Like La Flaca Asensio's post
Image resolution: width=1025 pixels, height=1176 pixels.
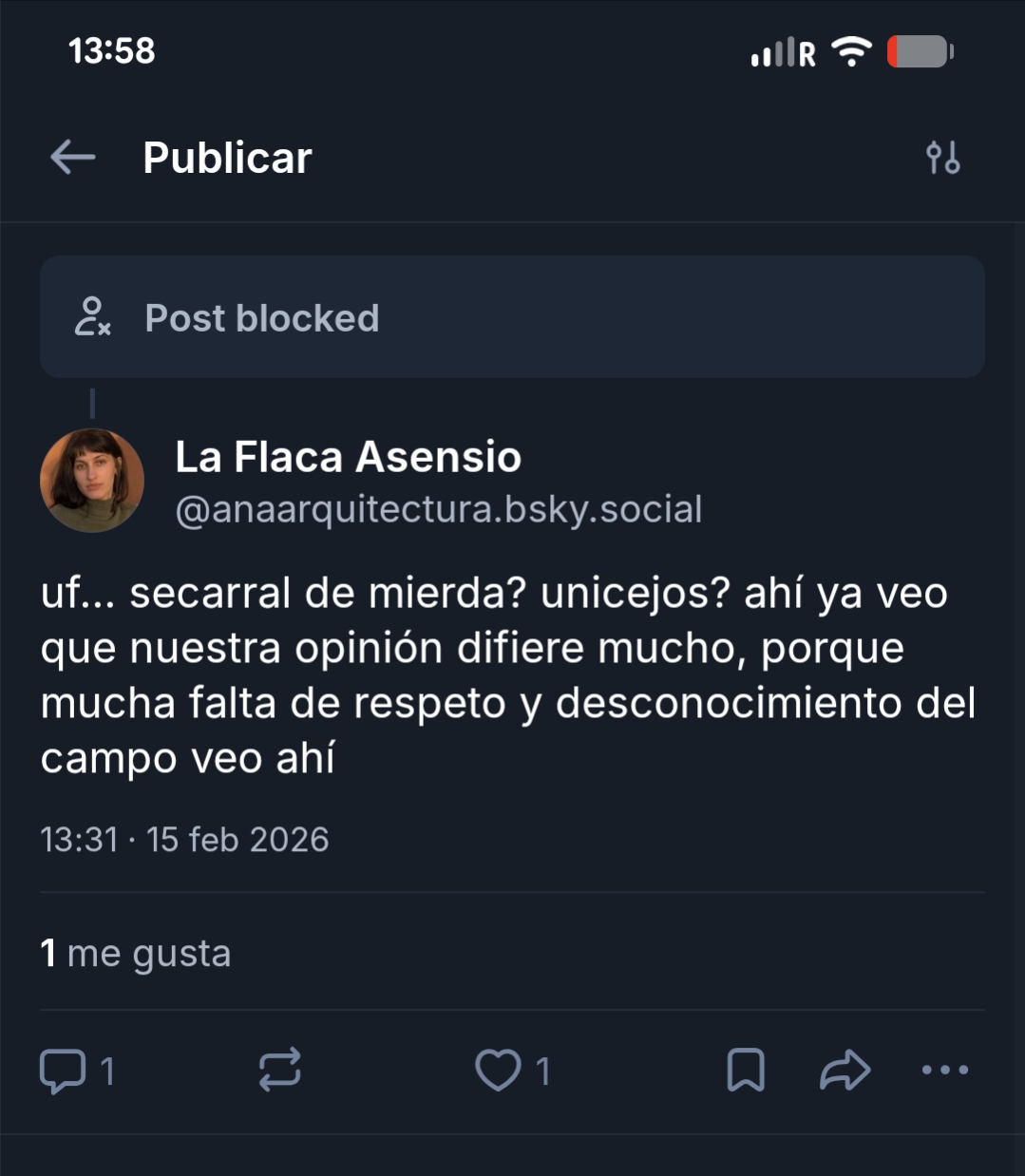point(499,1071)
